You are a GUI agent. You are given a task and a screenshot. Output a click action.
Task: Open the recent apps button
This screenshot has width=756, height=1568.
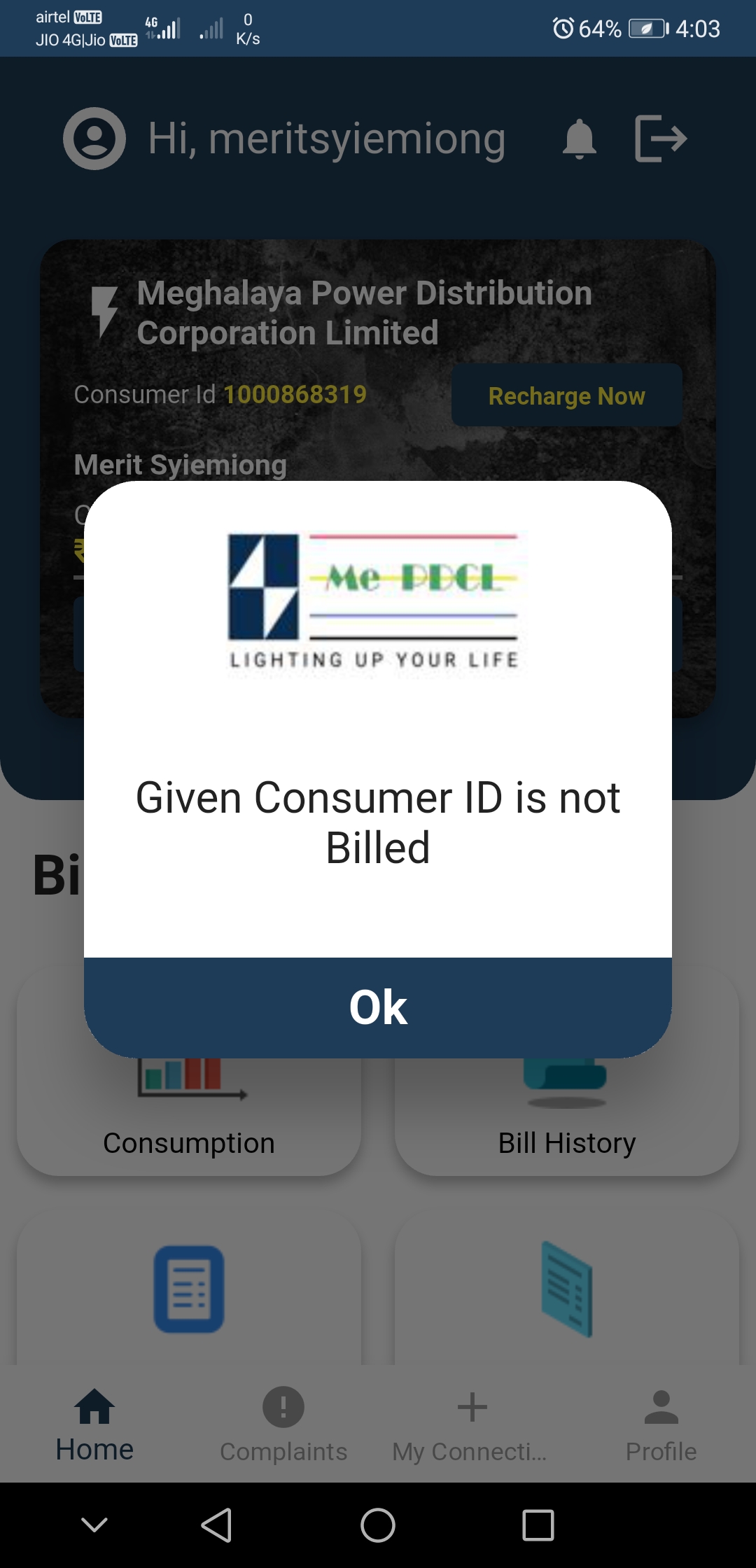(x=538, y=1525)
